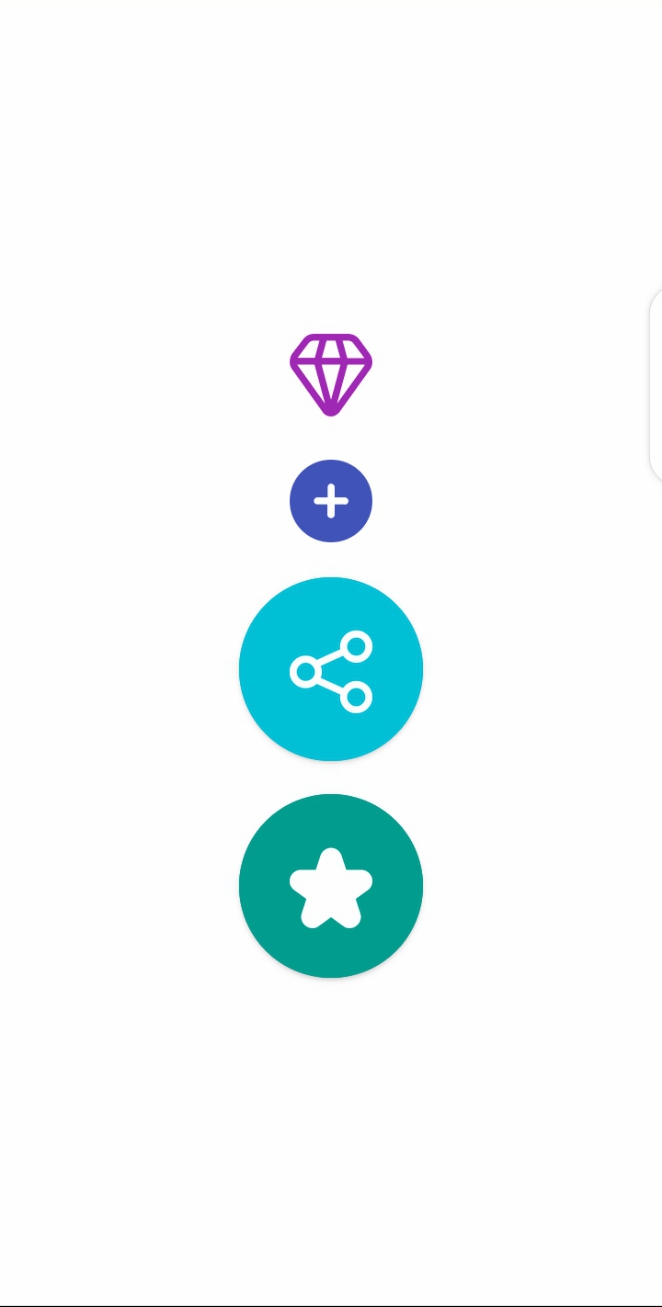662x1307 pixels.
Task: Tap the small blue plus button
Action: point(331,501)
